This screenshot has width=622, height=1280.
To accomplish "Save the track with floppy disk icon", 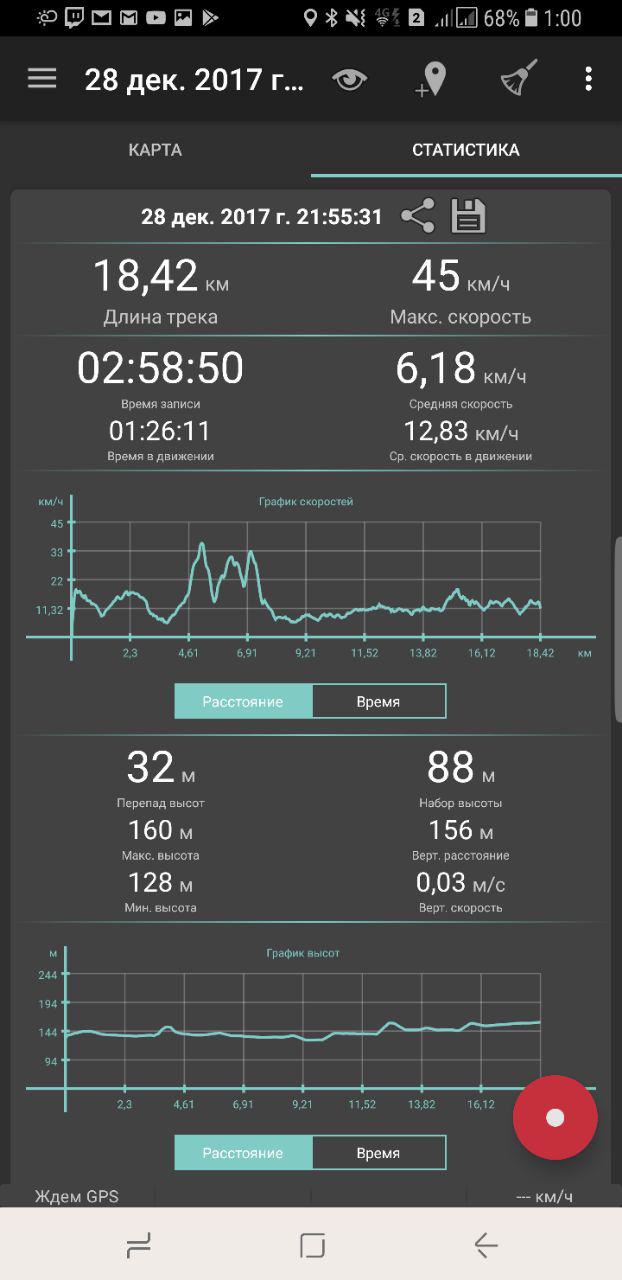I will pyautogui.click(x=468, y=216).
